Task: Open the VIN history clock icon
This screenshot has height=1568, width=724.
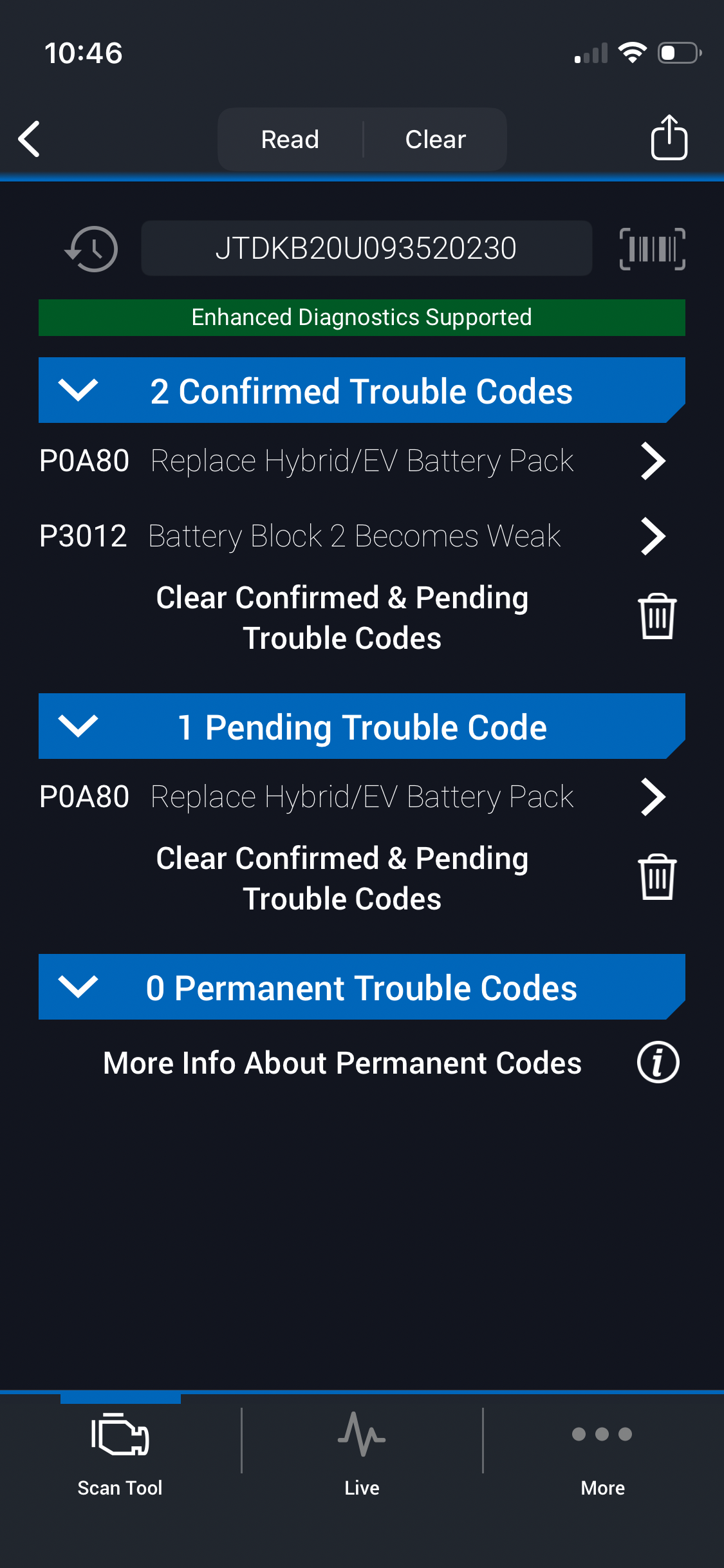Action: click(x=91, y=248)
